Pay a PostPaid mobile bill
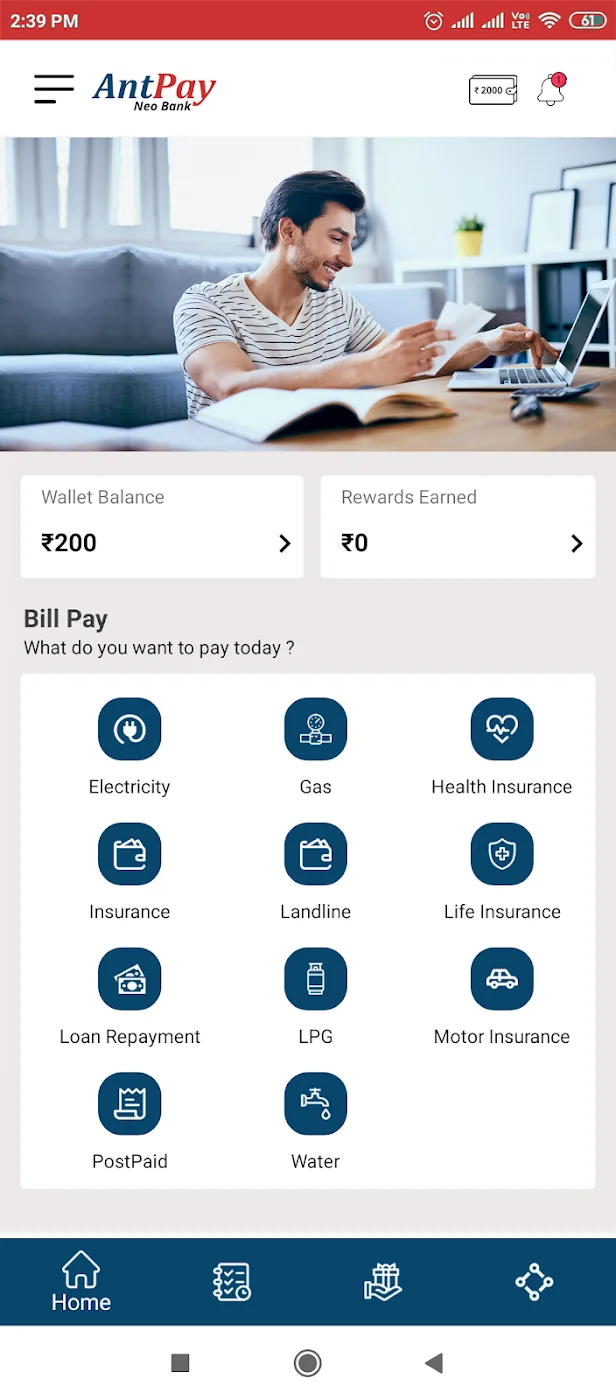This screenshot has height=1400, width=616. (x=129, y=1105)
